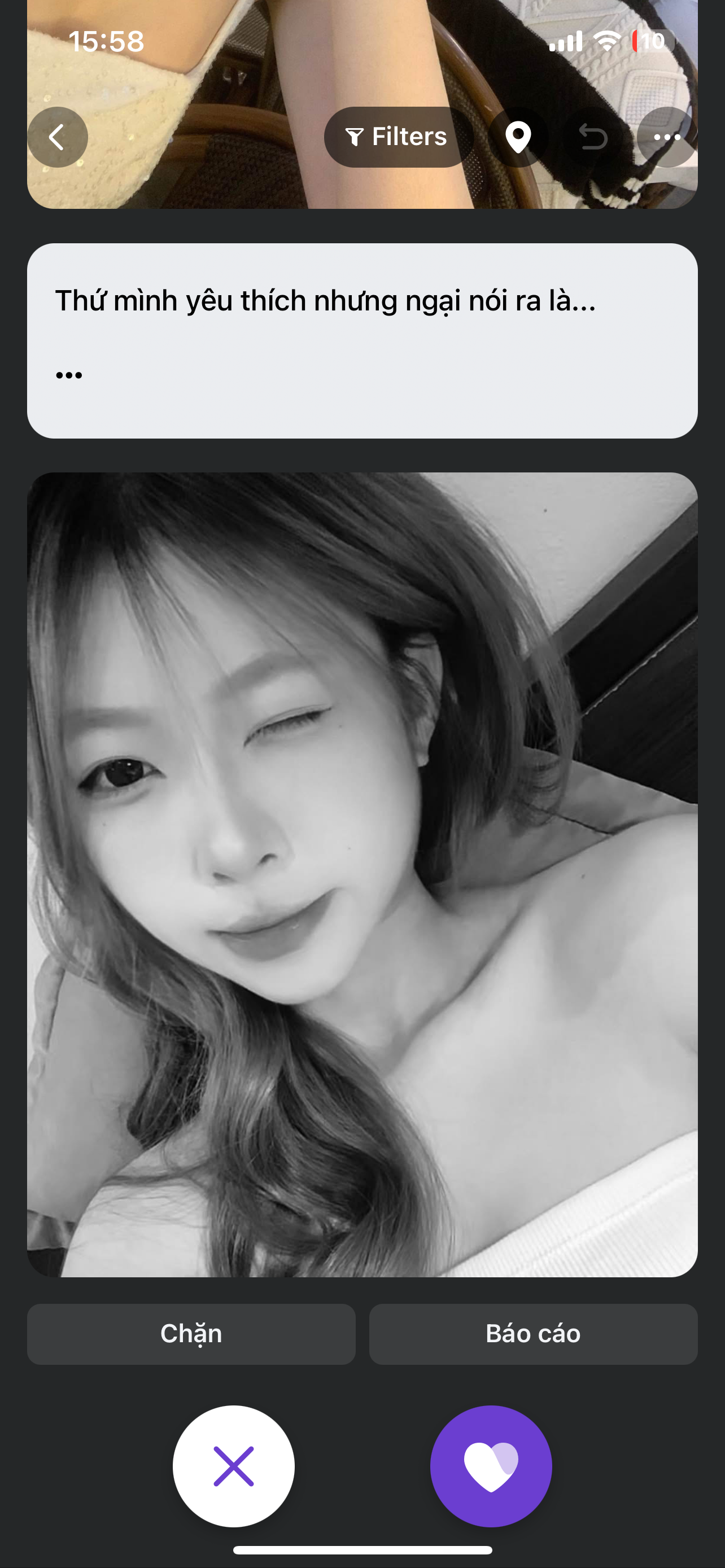
Task: Undo the last swipe action
Action: click(x=593, y=137)
